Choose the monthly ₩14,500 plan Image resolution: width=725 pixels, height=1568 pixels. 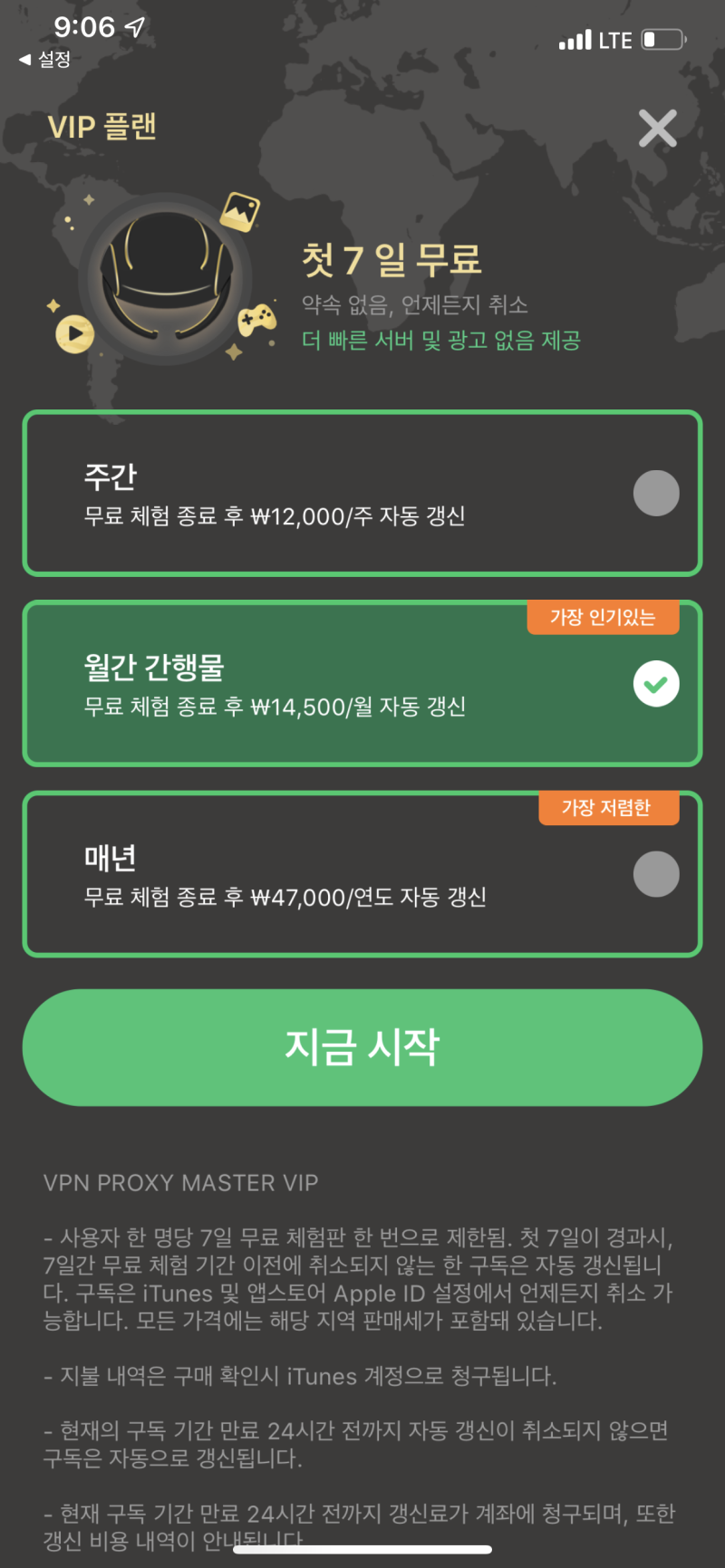pos(362,684)
